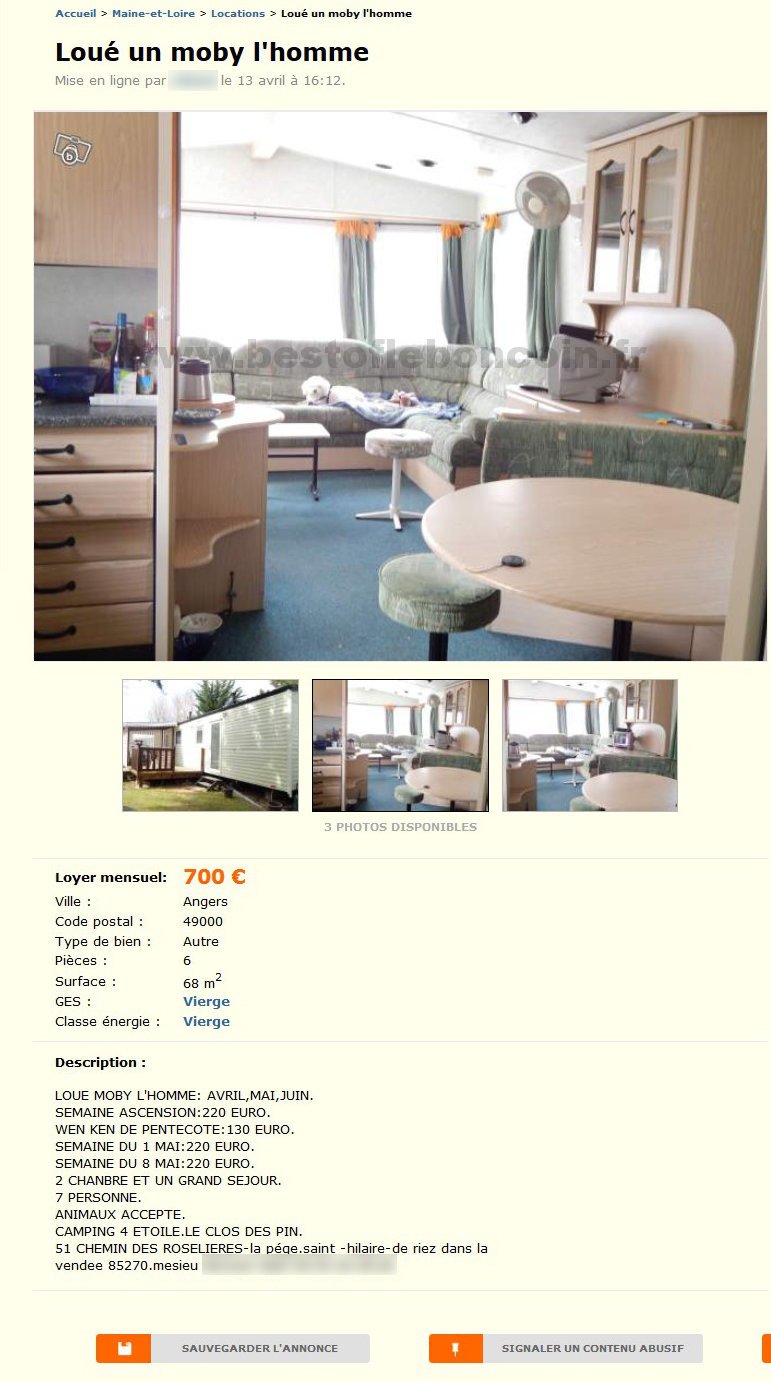Tap Sauvegarder l'annonce button
The width and height of the screenshot is (771, 1382).
[x=233, y=1348]
